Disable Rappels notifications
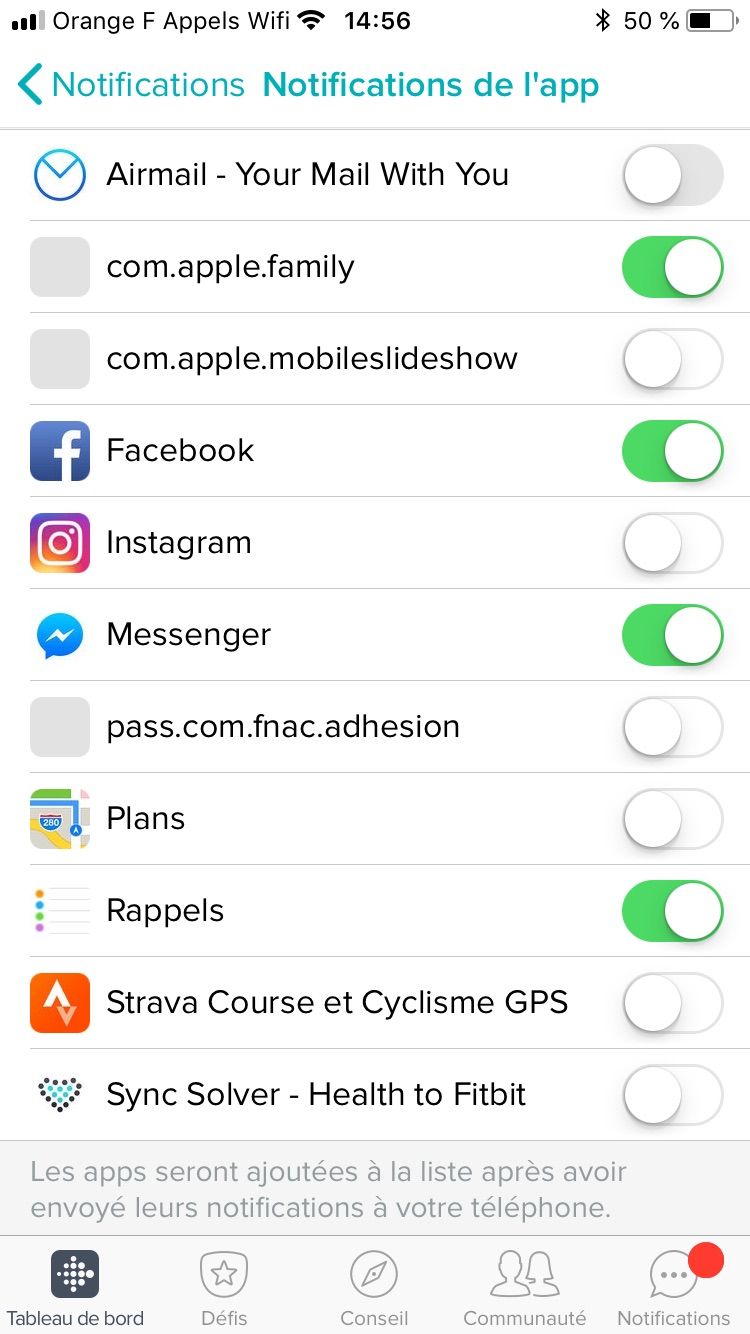750x1334 pixels. coord(672,911)
